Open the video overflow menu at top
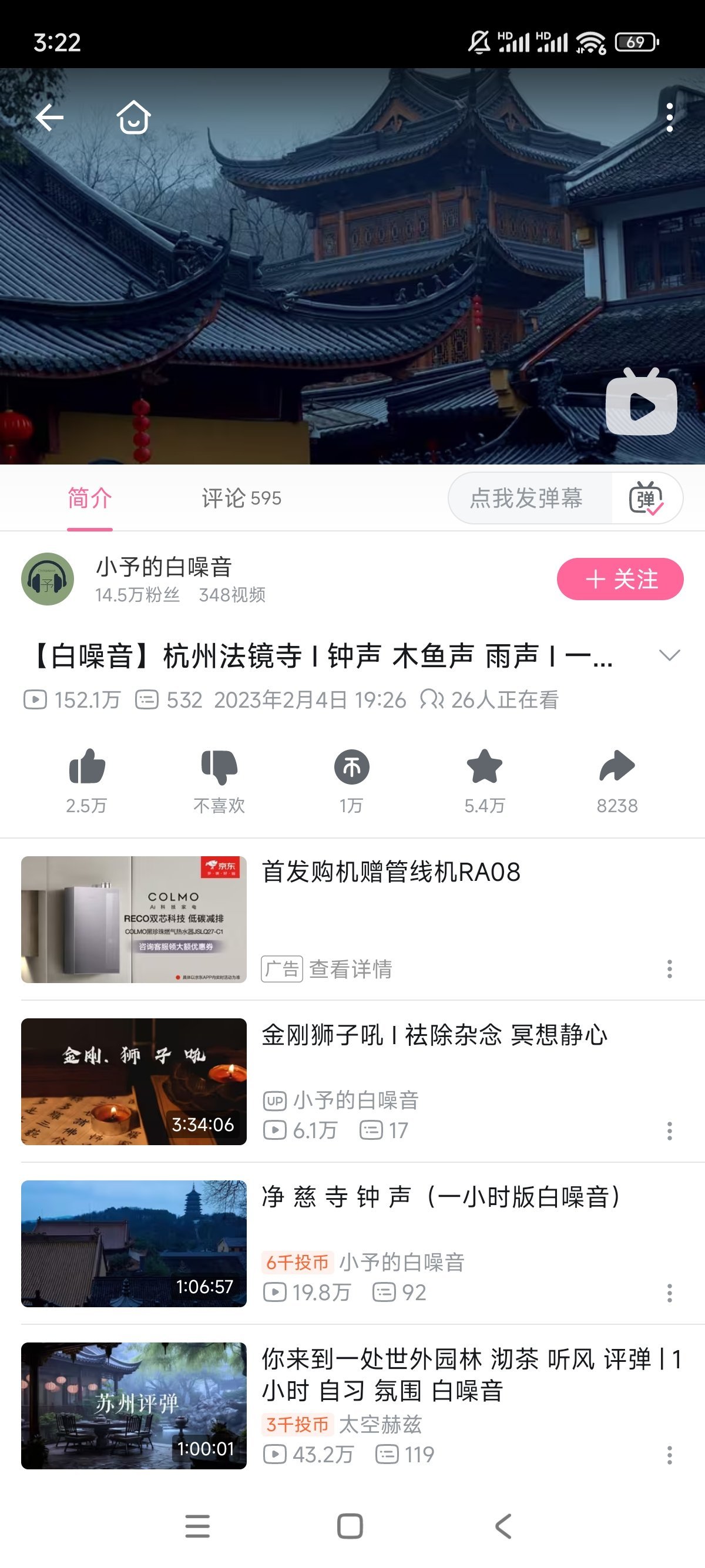This screenshot has height=1568, width=705. pos(669,117)
